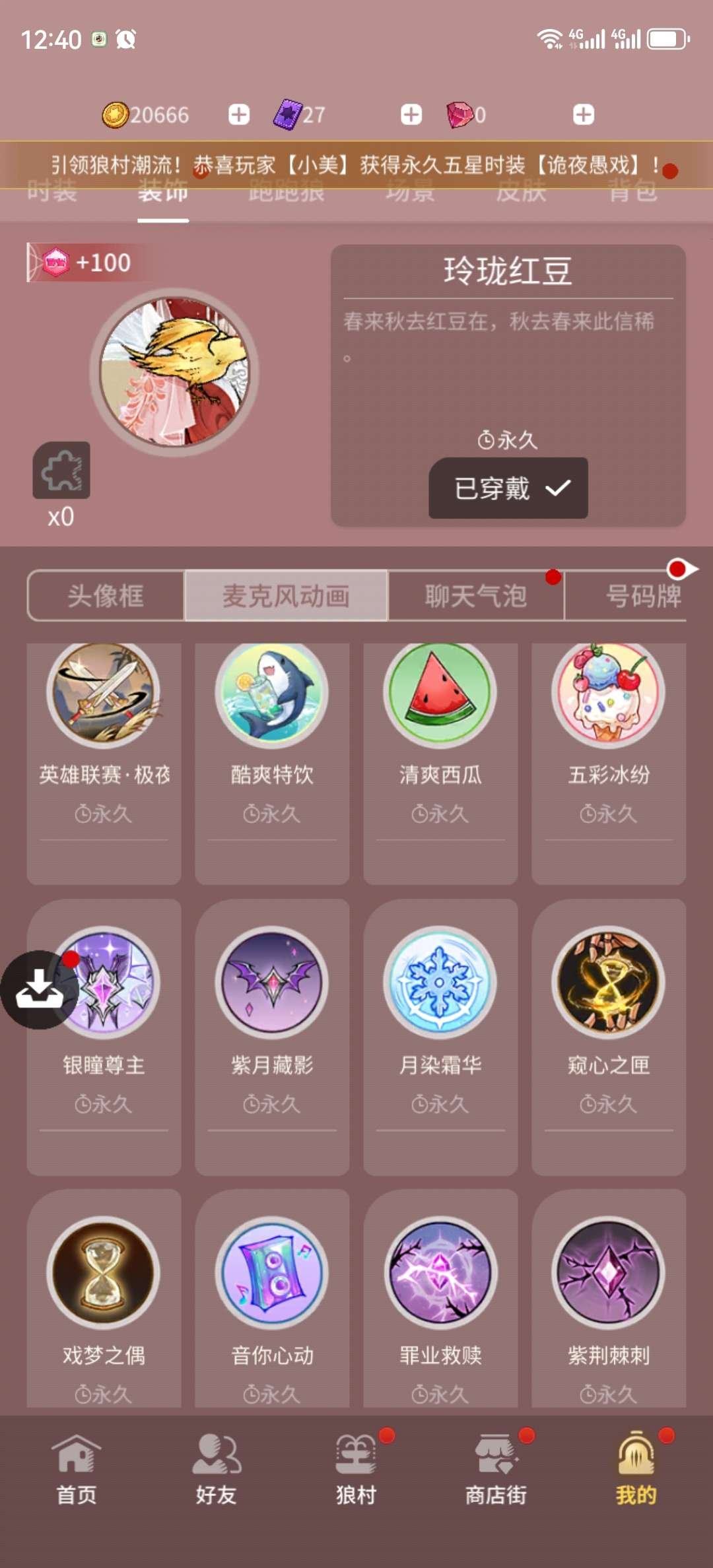The height and width of the screenshot is (1568, 713).
Task: Switch to the 时装 fashion tab
Action: click(53, 192)
